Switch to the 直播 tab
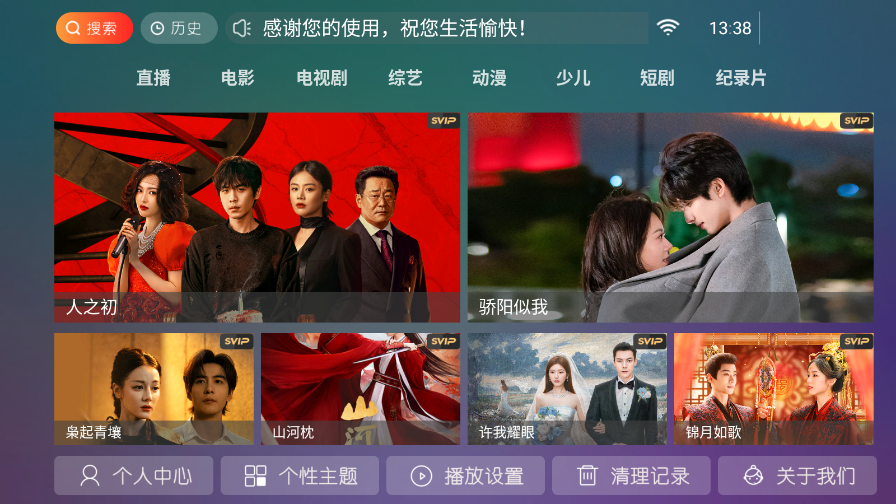Screen dimensions: 896x504 [x=154, y=78]
